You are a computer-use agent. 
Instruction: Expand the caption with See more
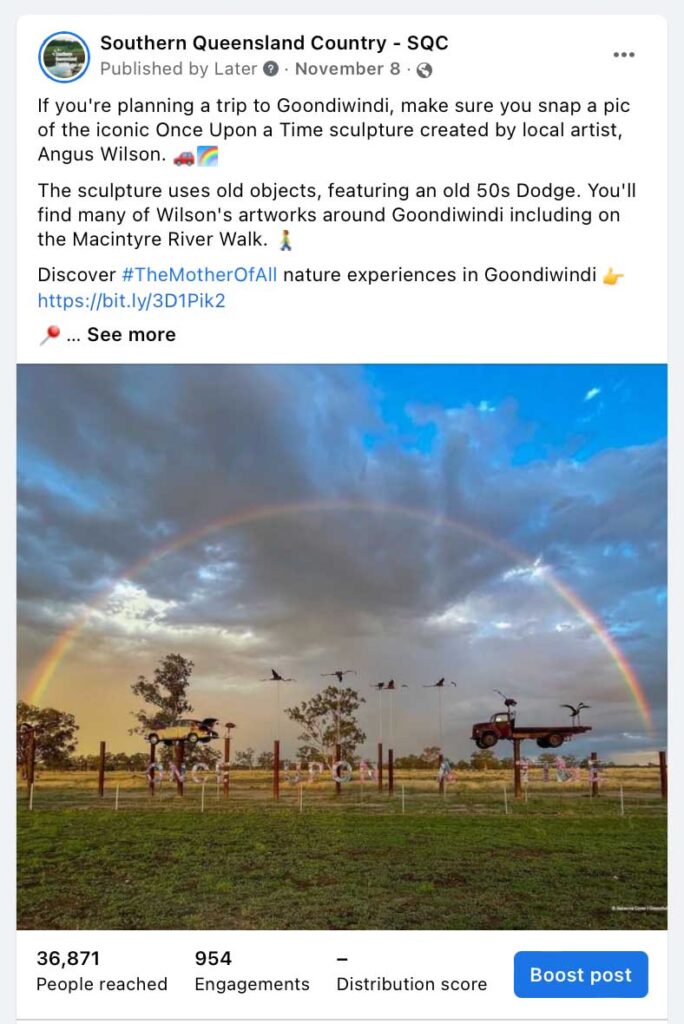131,335
